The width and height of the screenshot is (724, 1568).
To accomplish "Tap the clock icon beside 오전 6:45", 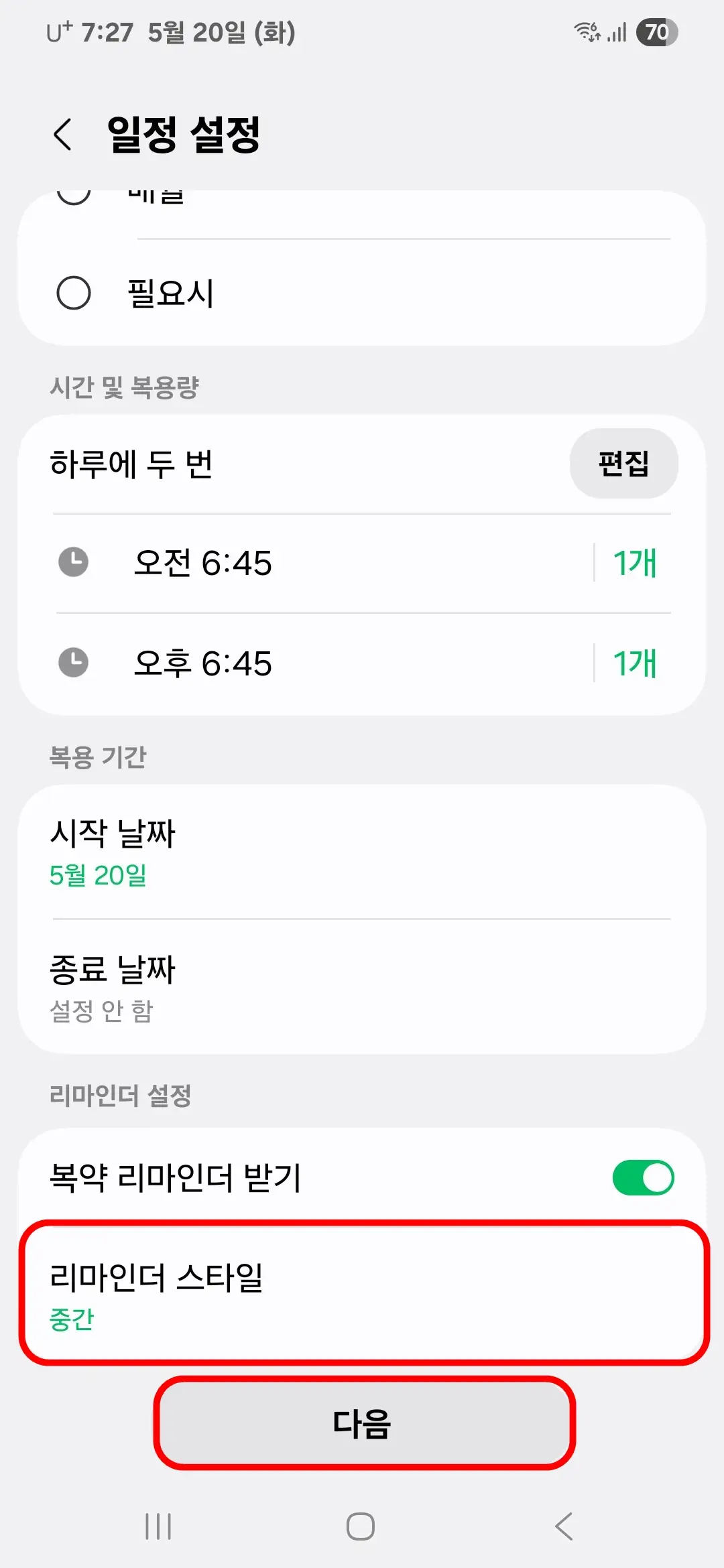I will click(x=74, y=564).
